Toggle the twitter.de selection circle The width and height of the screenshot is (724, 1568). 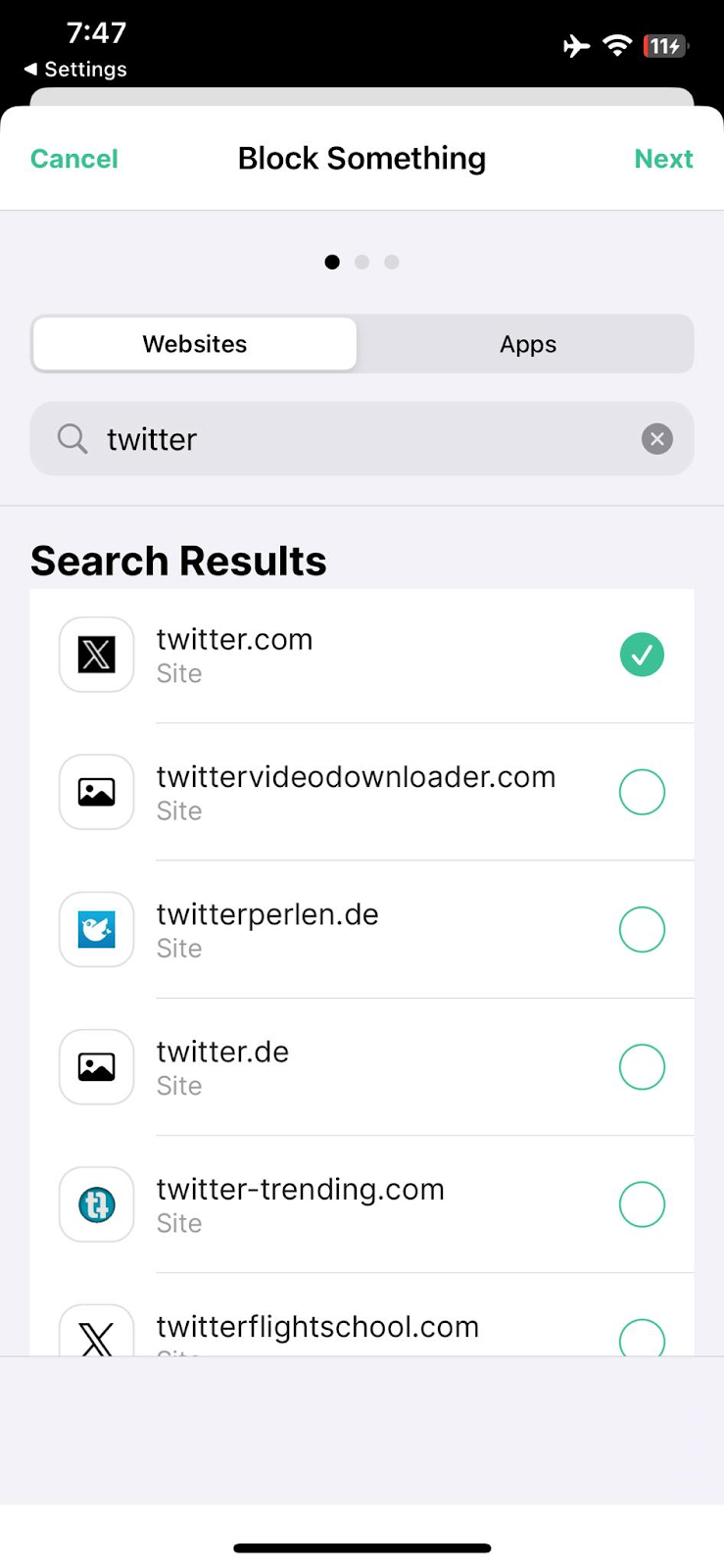pyautogui.click(x=642, y=1067)
